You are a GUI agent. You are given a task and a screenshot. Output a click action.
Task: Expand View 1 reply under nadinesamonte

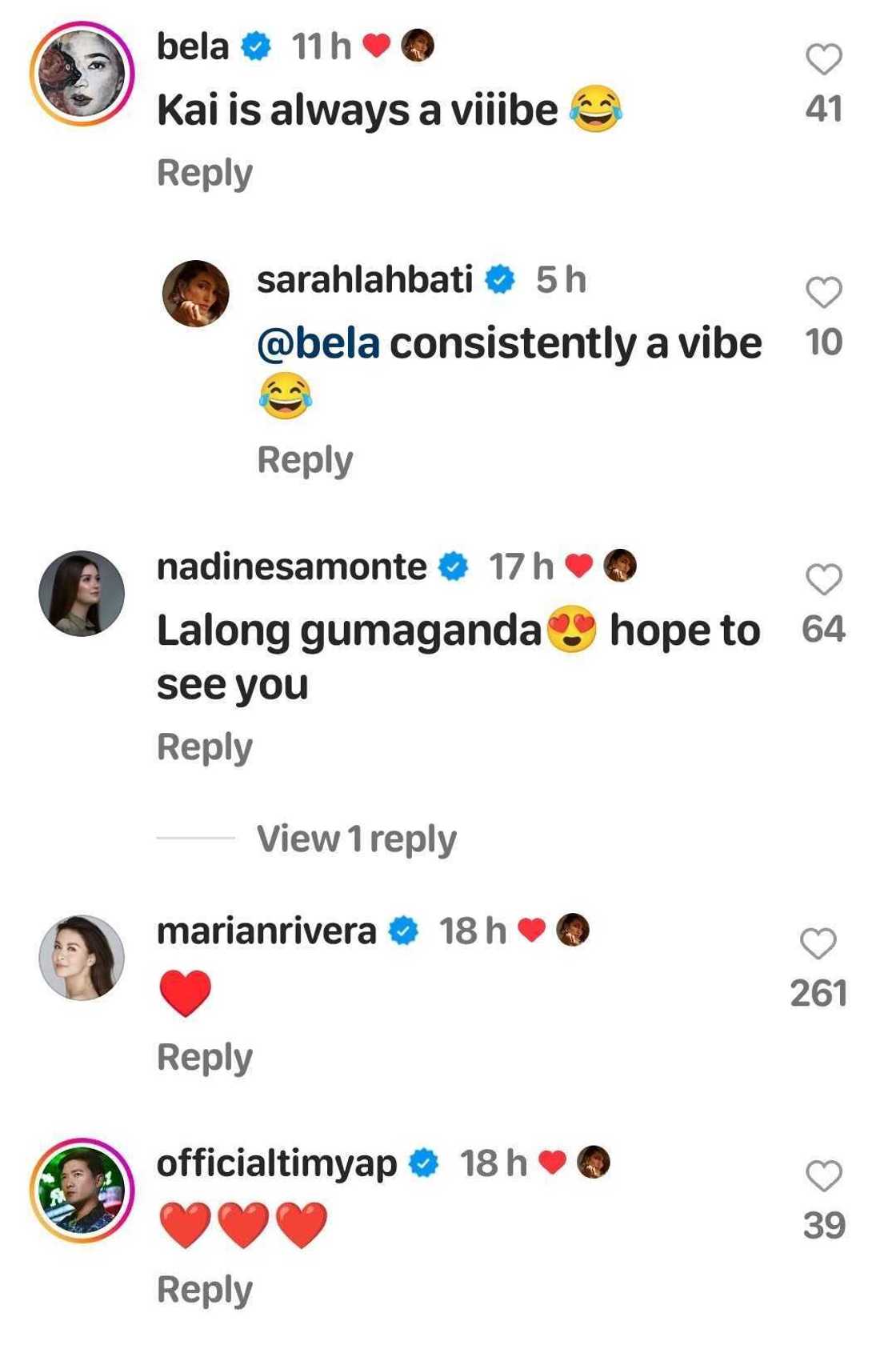[x=356, y=839]
